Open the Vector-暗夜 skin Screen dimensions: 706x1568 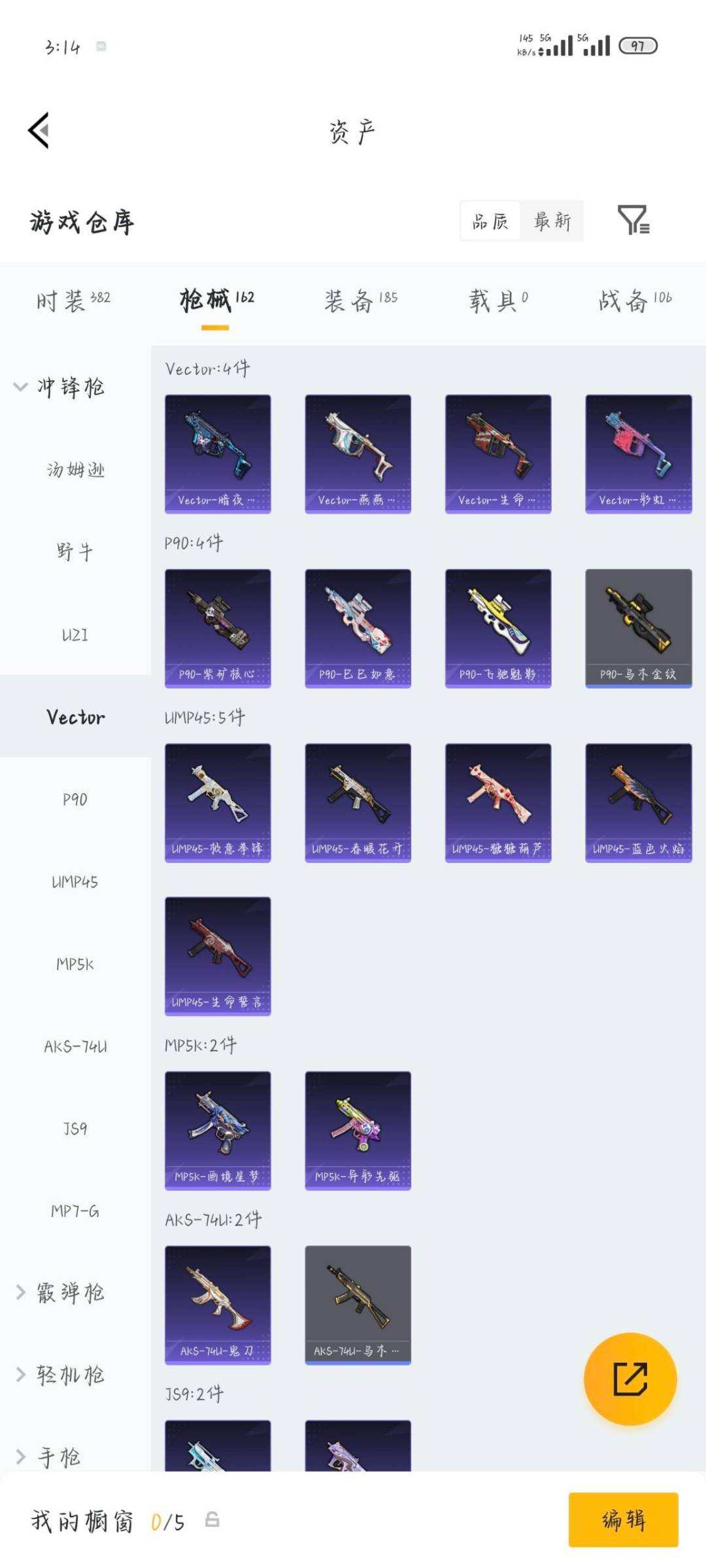(x=218, y=453)
